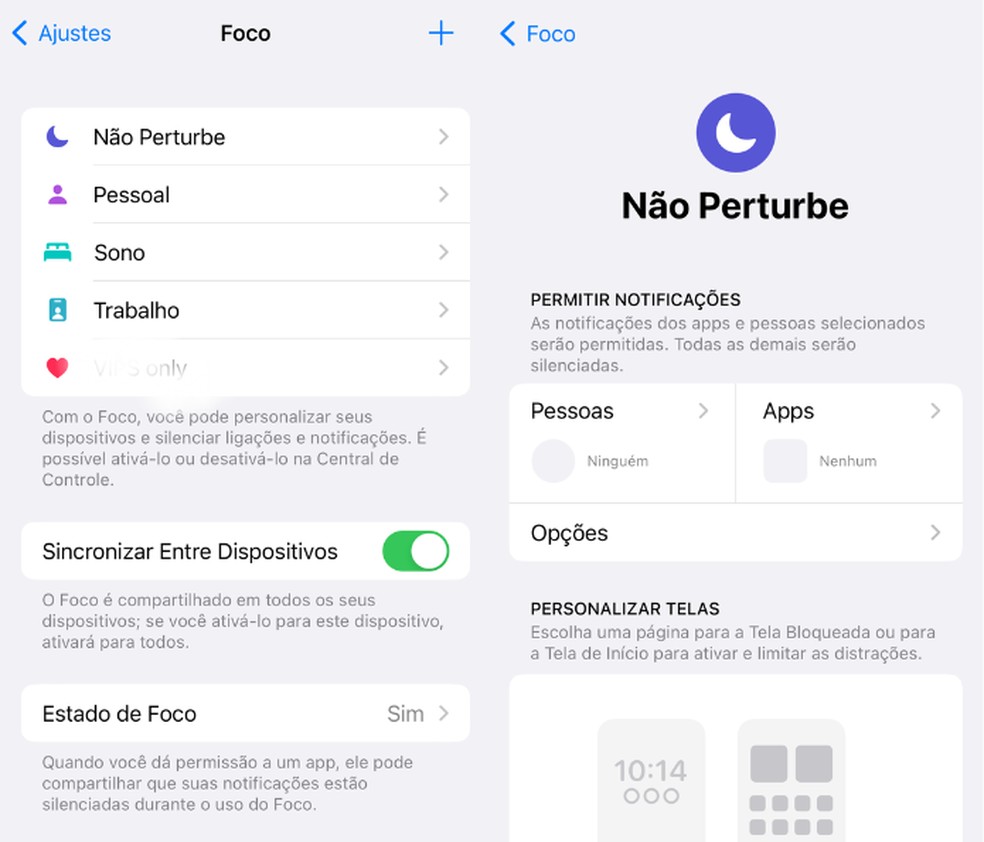Return to the Foco list
Viewport: 984px width, 842px height.
click(538, 34)
